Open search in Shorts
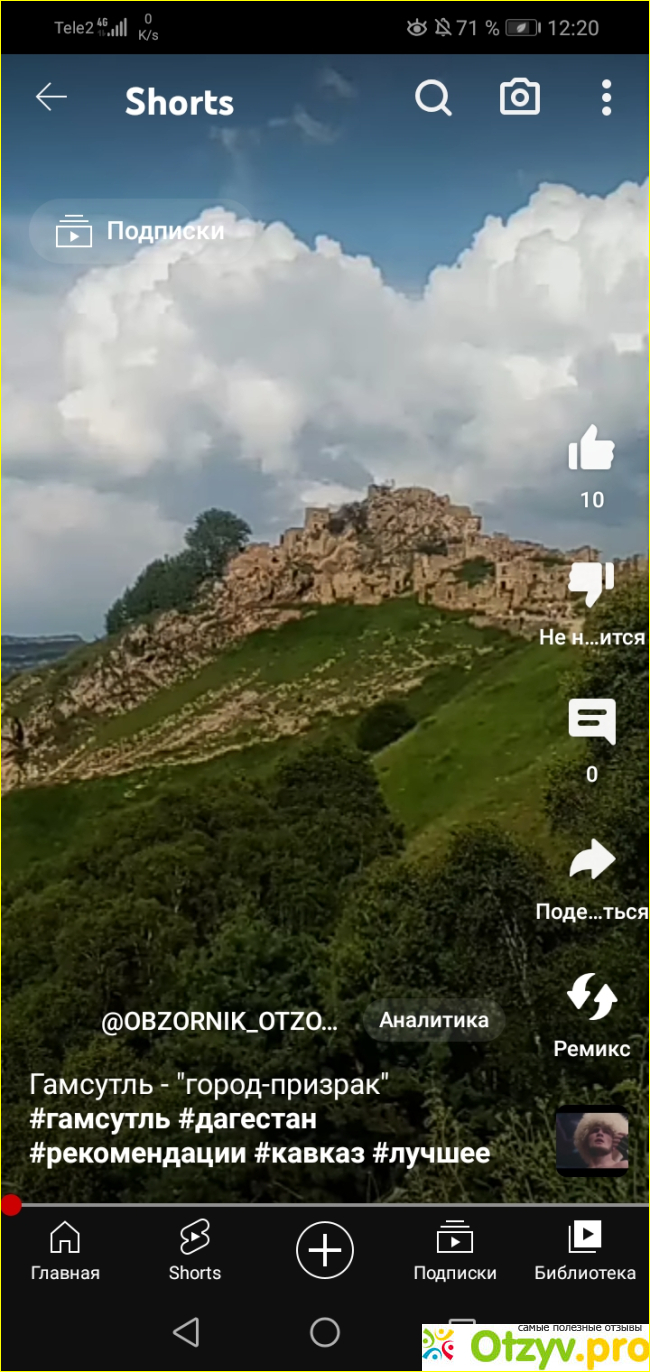 tap(433, 98)
